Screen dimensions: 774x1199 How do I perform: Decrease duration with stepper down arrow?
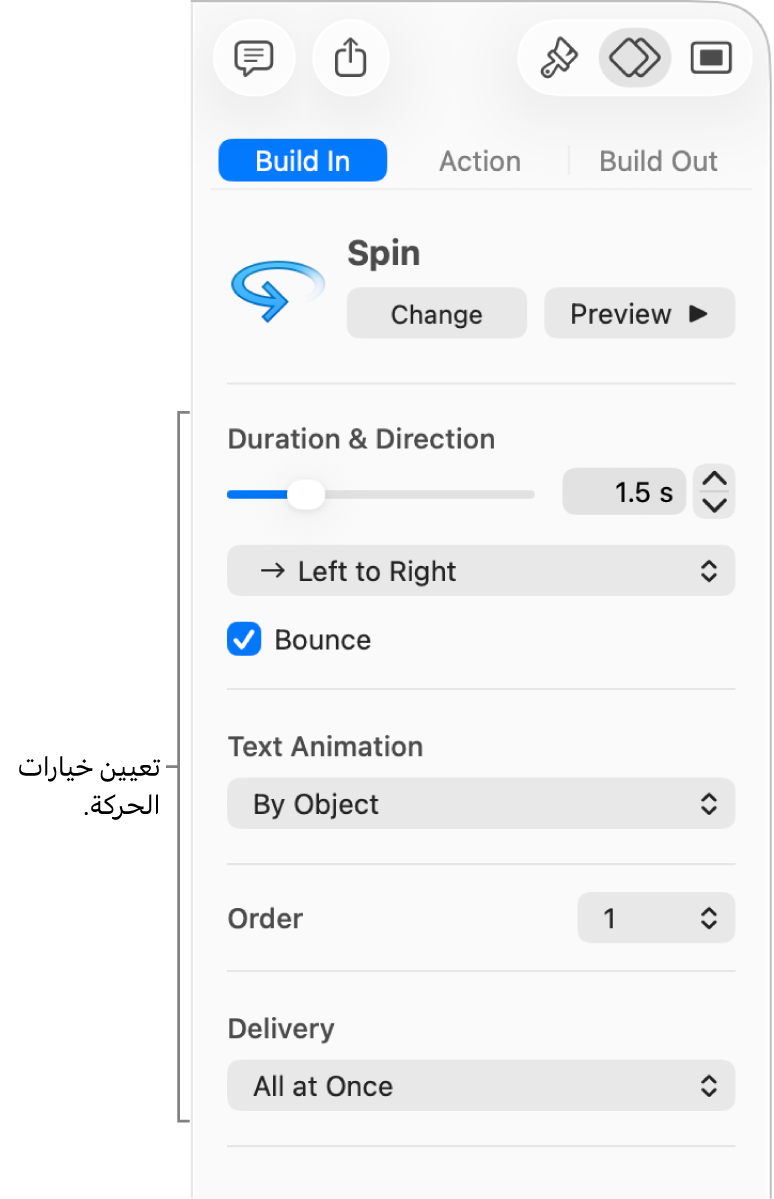pos(714,505)
